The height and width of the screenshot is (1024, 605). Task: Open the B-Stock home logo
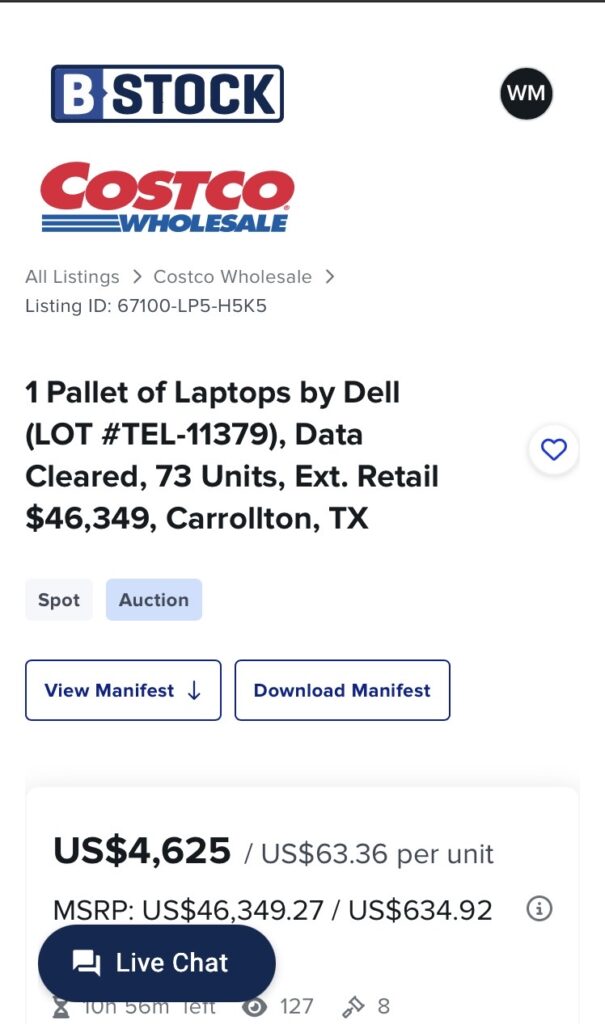click(167, 94)
